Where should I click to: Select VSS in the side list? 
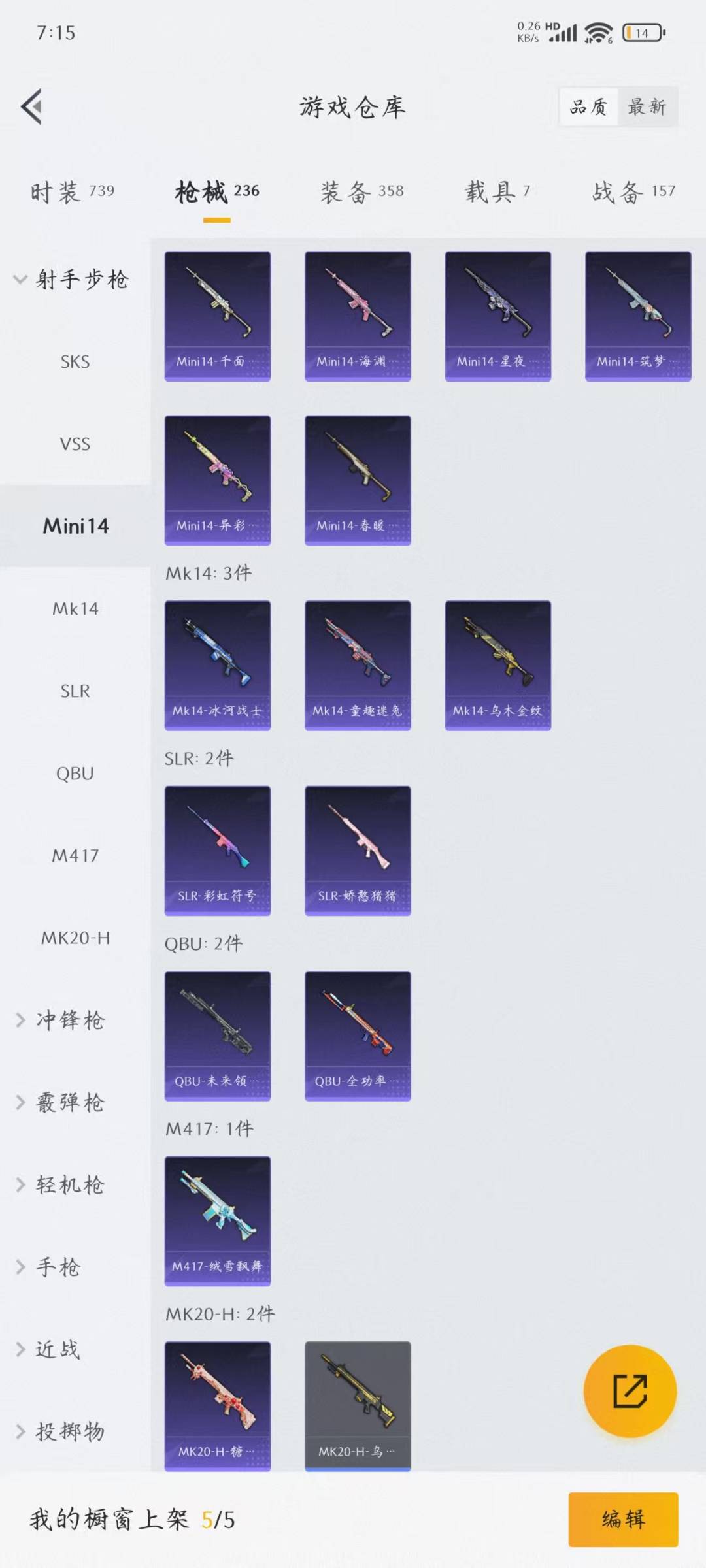coord(75,444)
